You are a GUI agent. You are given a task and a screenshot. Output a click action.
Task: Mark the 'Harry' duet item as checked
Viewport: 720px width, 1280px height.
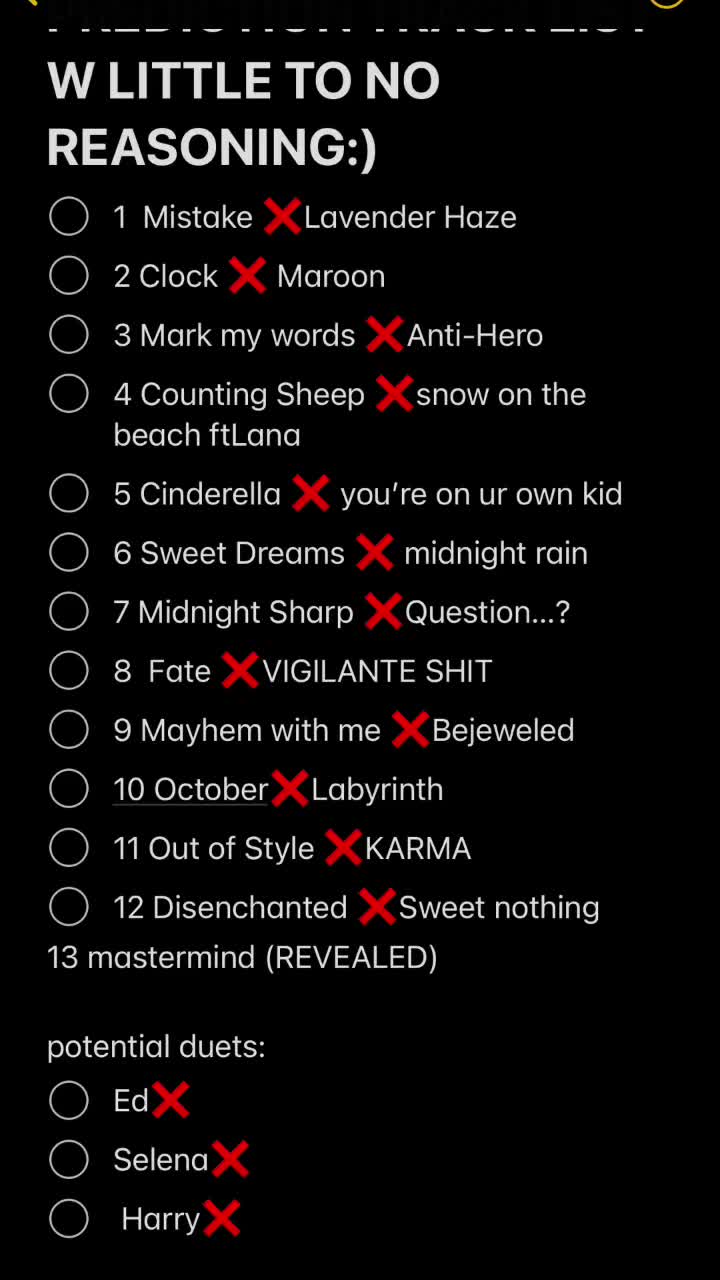click(69, 1218)
